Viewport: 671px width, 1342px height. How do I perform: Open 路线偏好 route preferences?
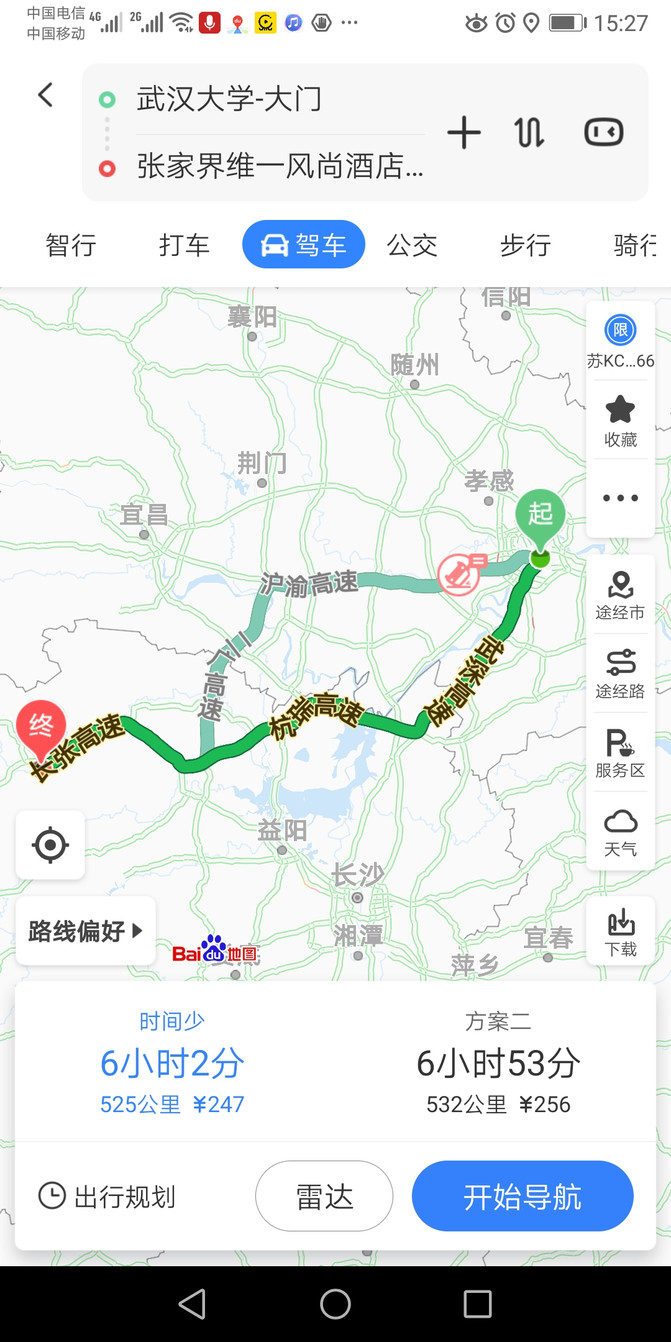coord(86,931)
